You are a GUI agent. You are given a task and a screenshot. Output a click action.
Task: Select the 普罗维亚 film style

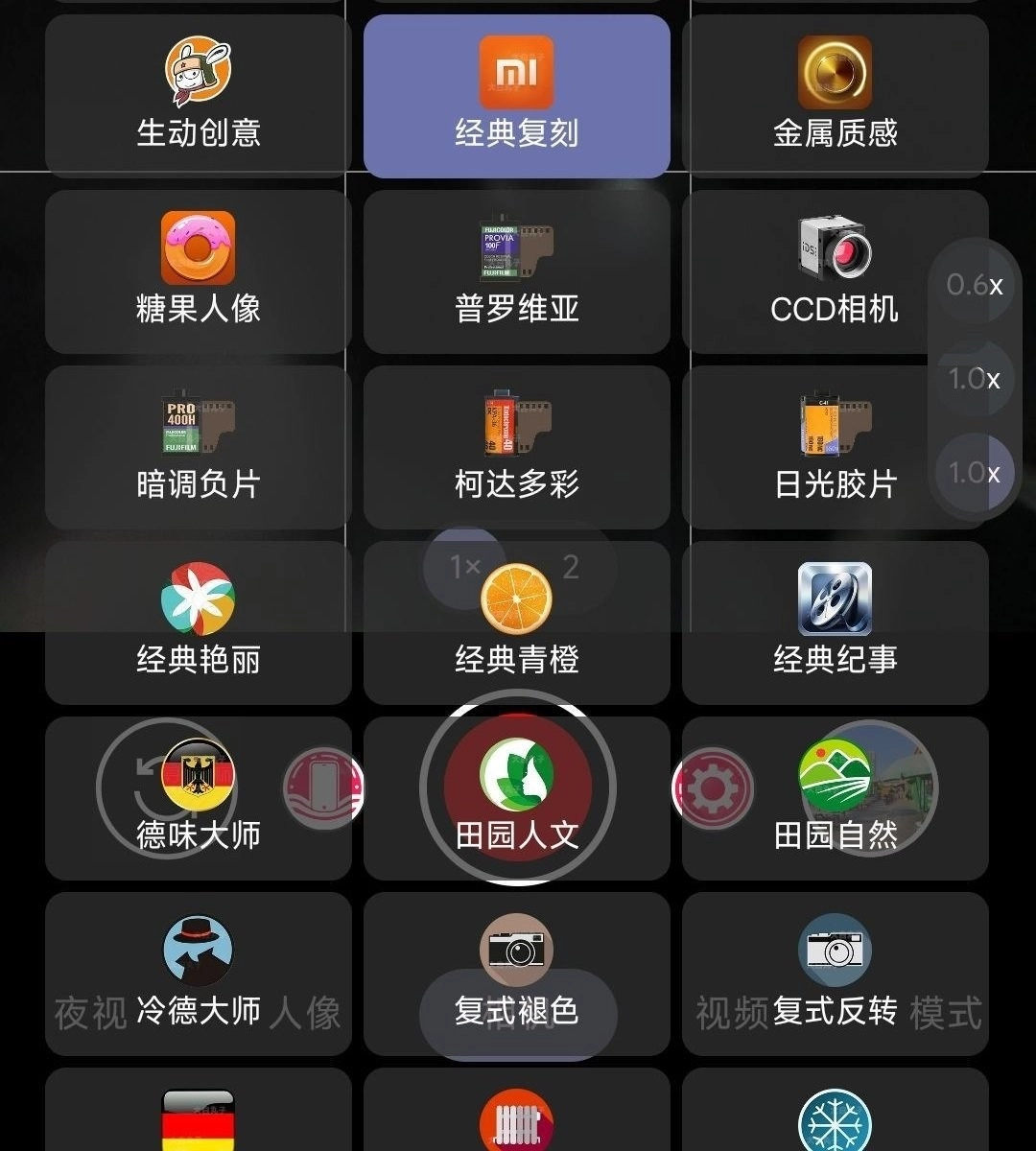pyautogui.click(x=516, y=271)
